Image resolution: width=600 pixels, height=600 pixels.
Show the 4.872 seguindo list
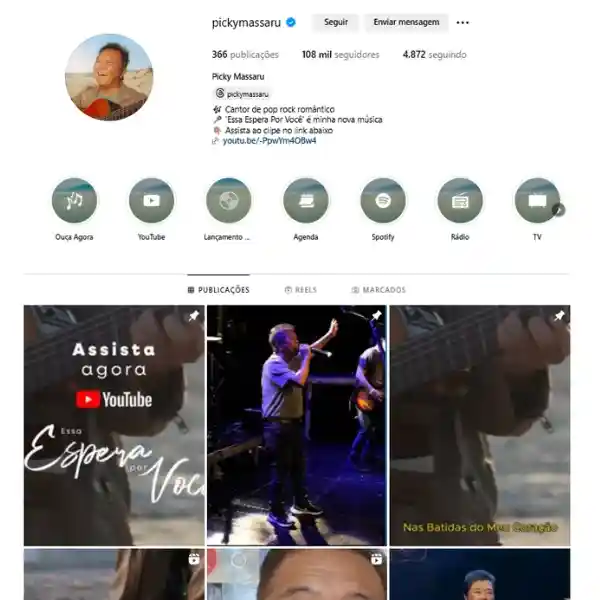tap(434, 55)
